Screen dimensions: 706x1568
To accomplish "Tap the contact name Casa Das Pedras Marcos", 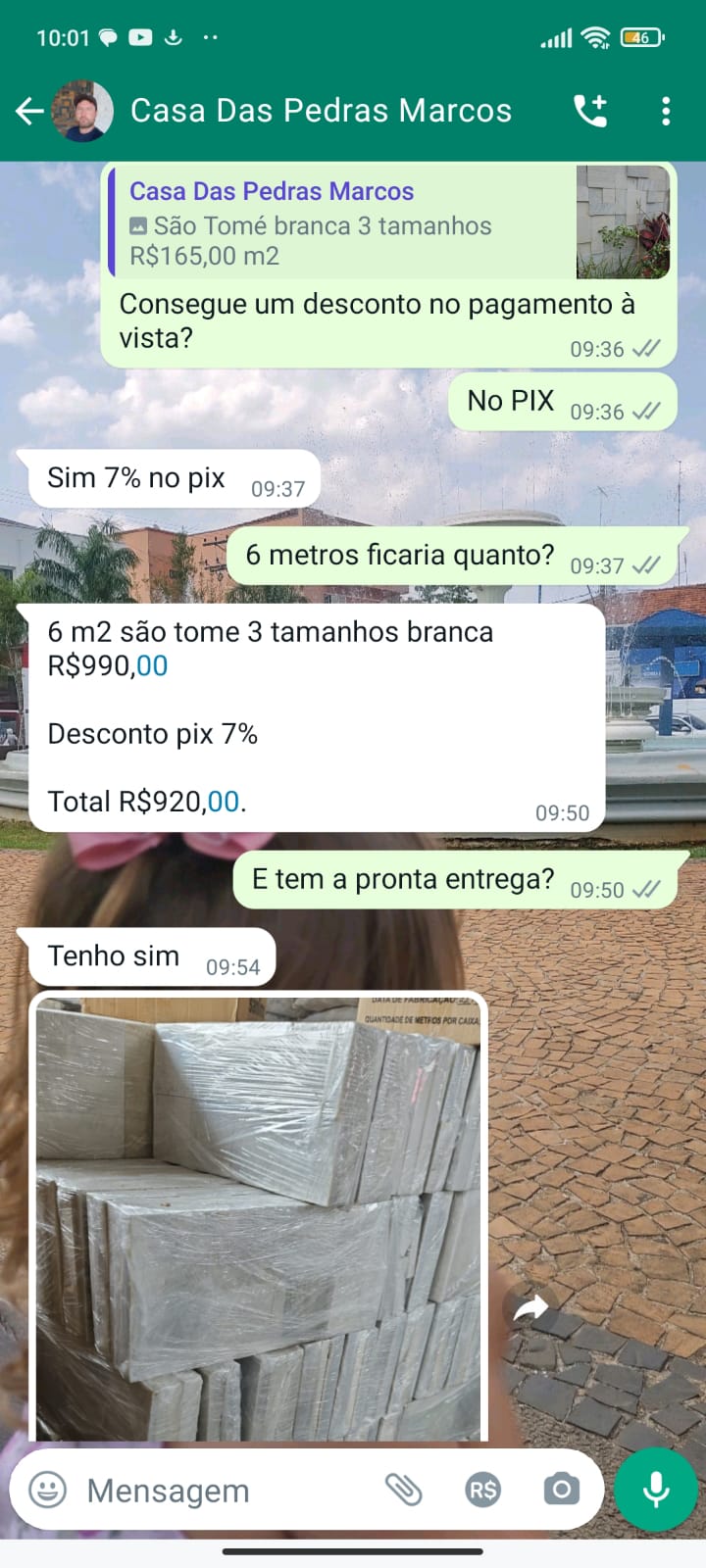I will [324, 110].
